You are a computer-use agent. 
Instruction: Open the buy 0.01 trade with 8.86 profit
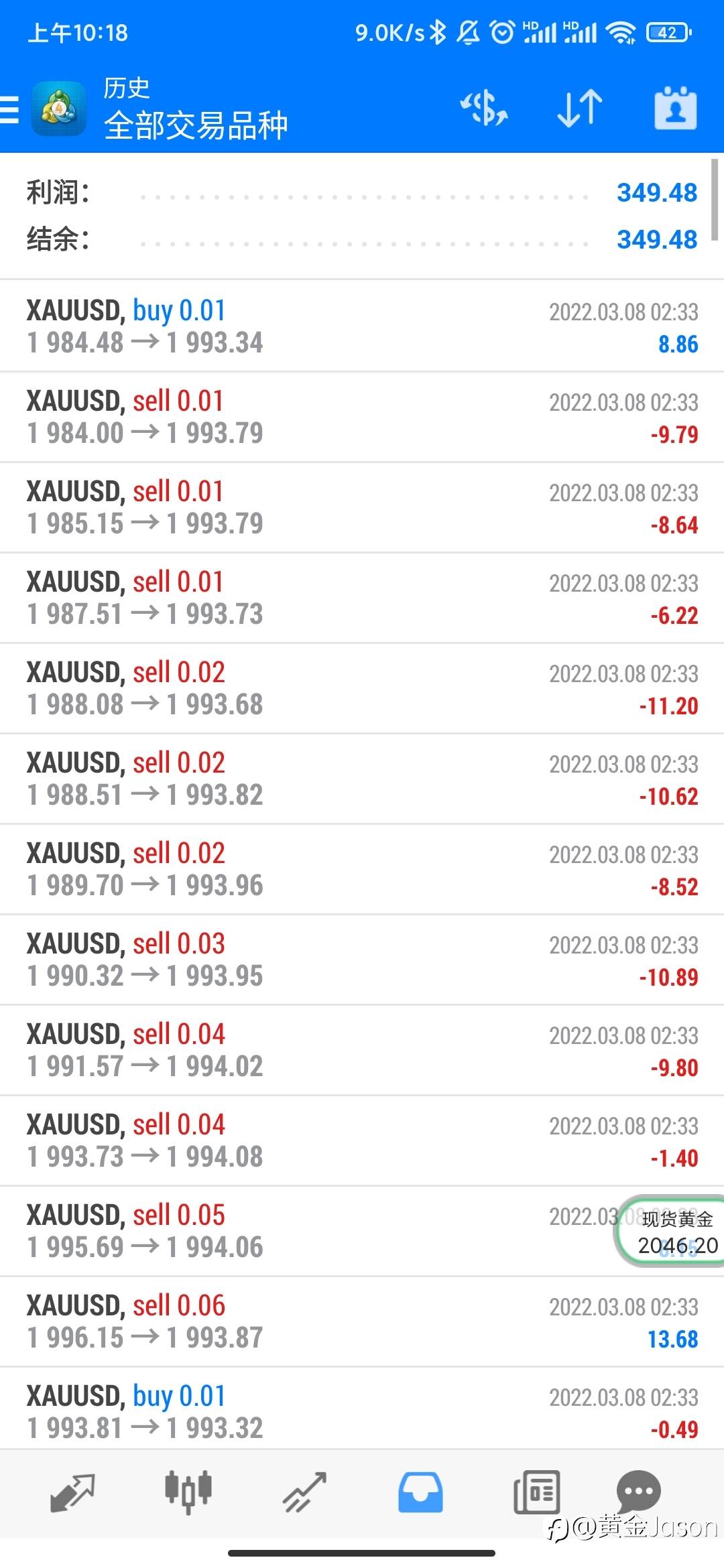coord(362,326)
